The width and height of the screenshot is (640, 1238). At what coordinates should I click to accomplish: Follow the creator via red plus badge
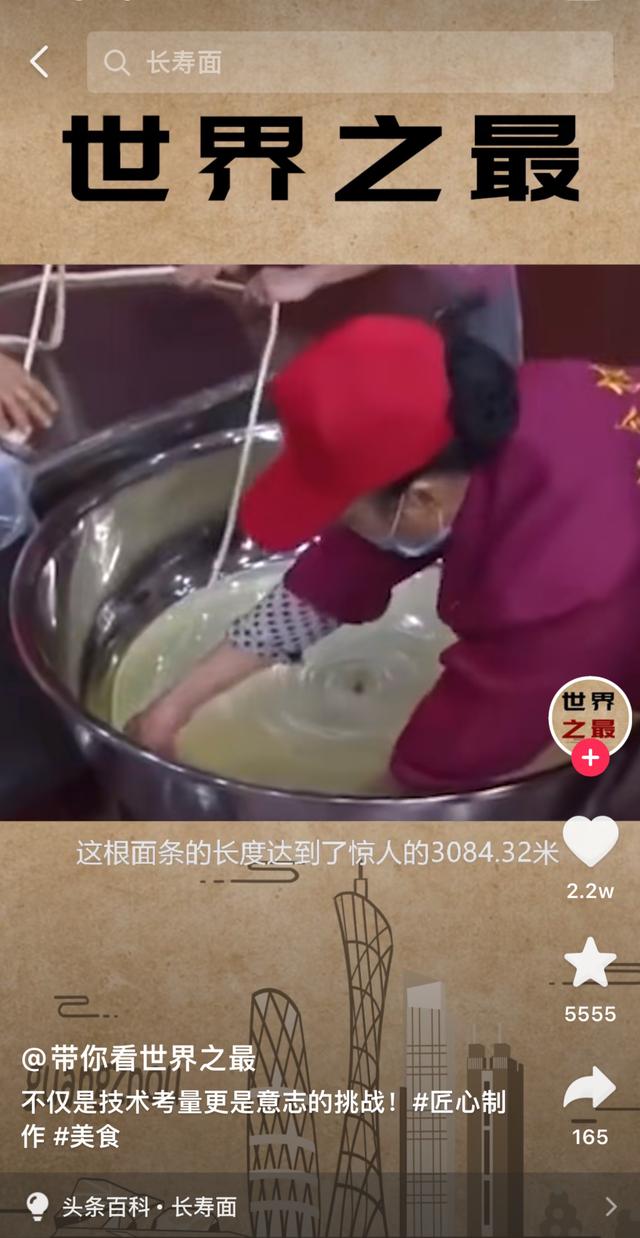(590, 758)
